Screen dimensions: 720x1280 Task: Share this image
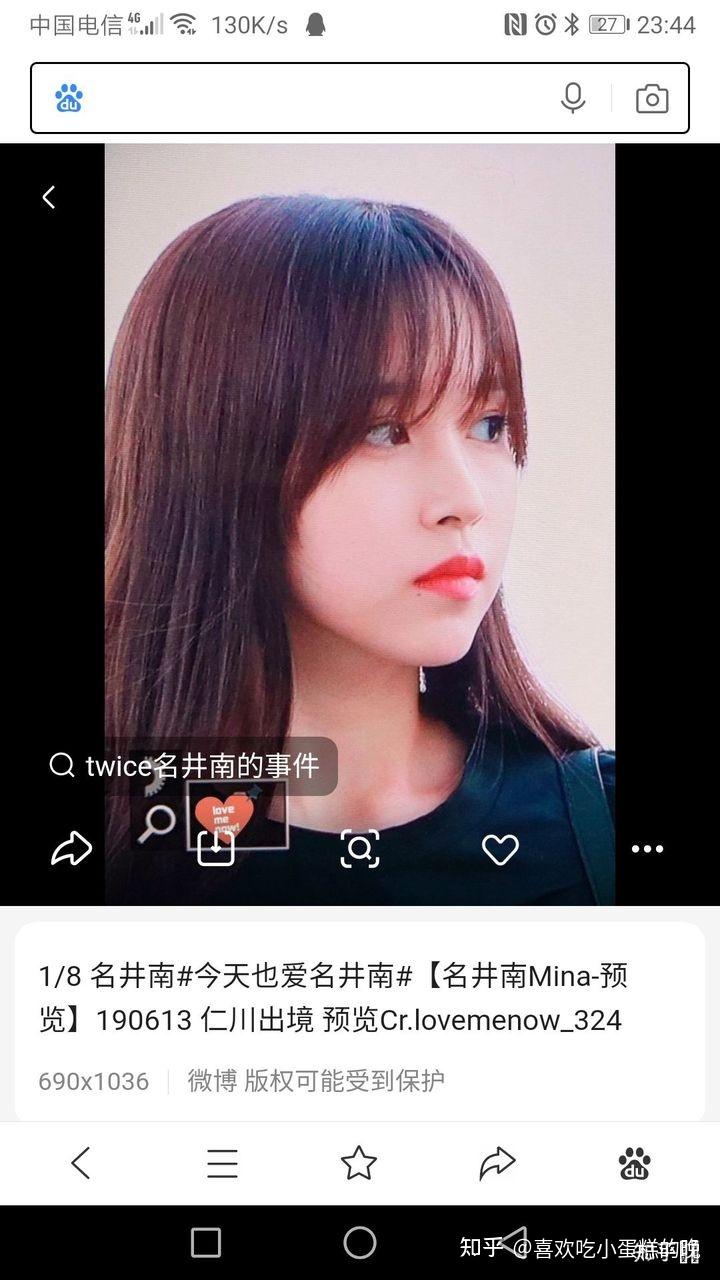coord(71,849)
